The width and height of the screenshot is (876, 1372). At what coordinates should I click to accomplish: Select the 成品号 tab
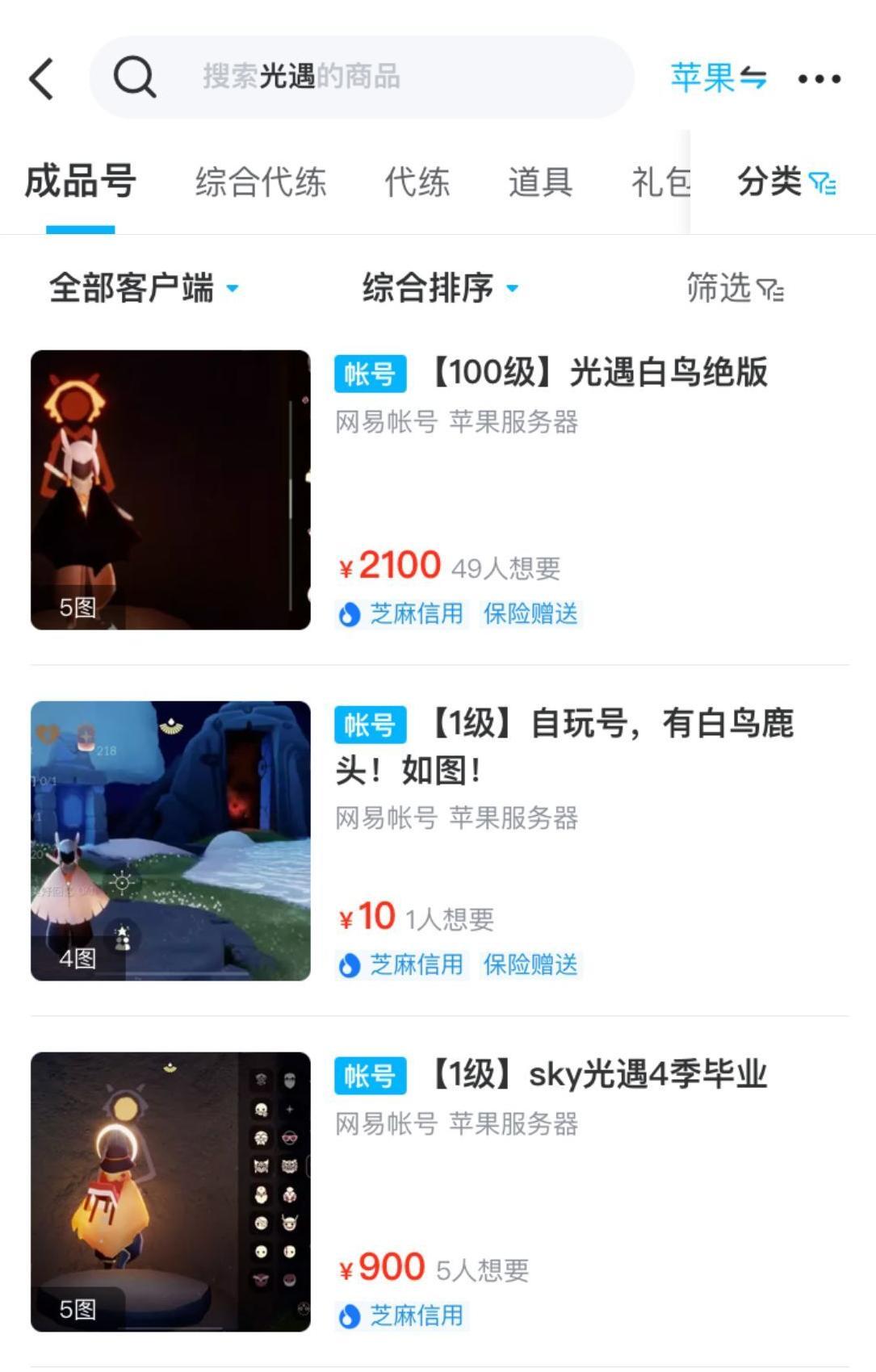(80, 182)
